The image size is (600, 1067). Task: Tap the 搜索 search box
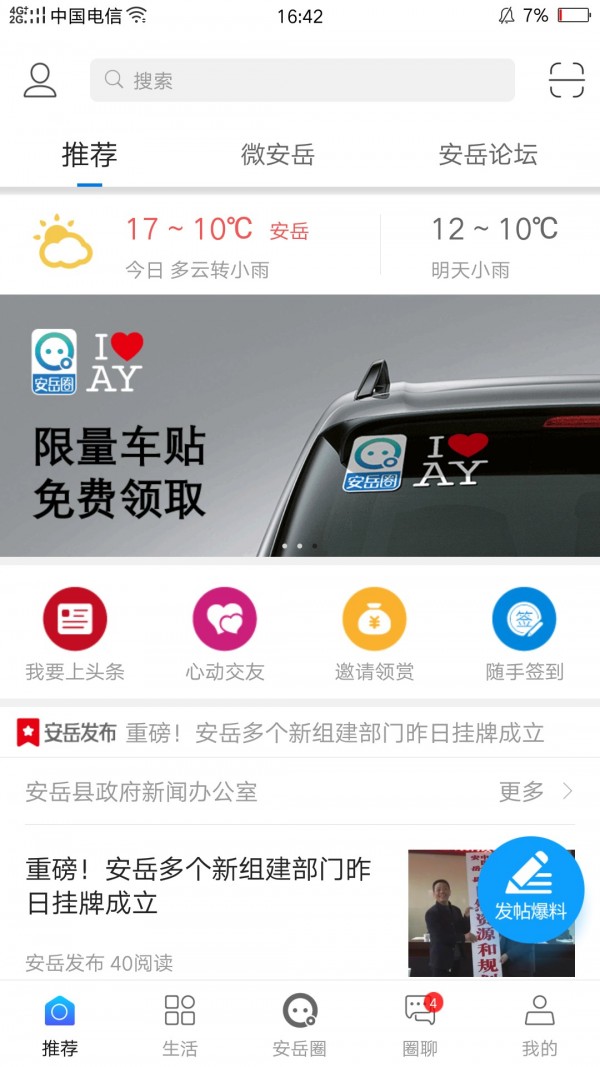[x=302, y=80]
